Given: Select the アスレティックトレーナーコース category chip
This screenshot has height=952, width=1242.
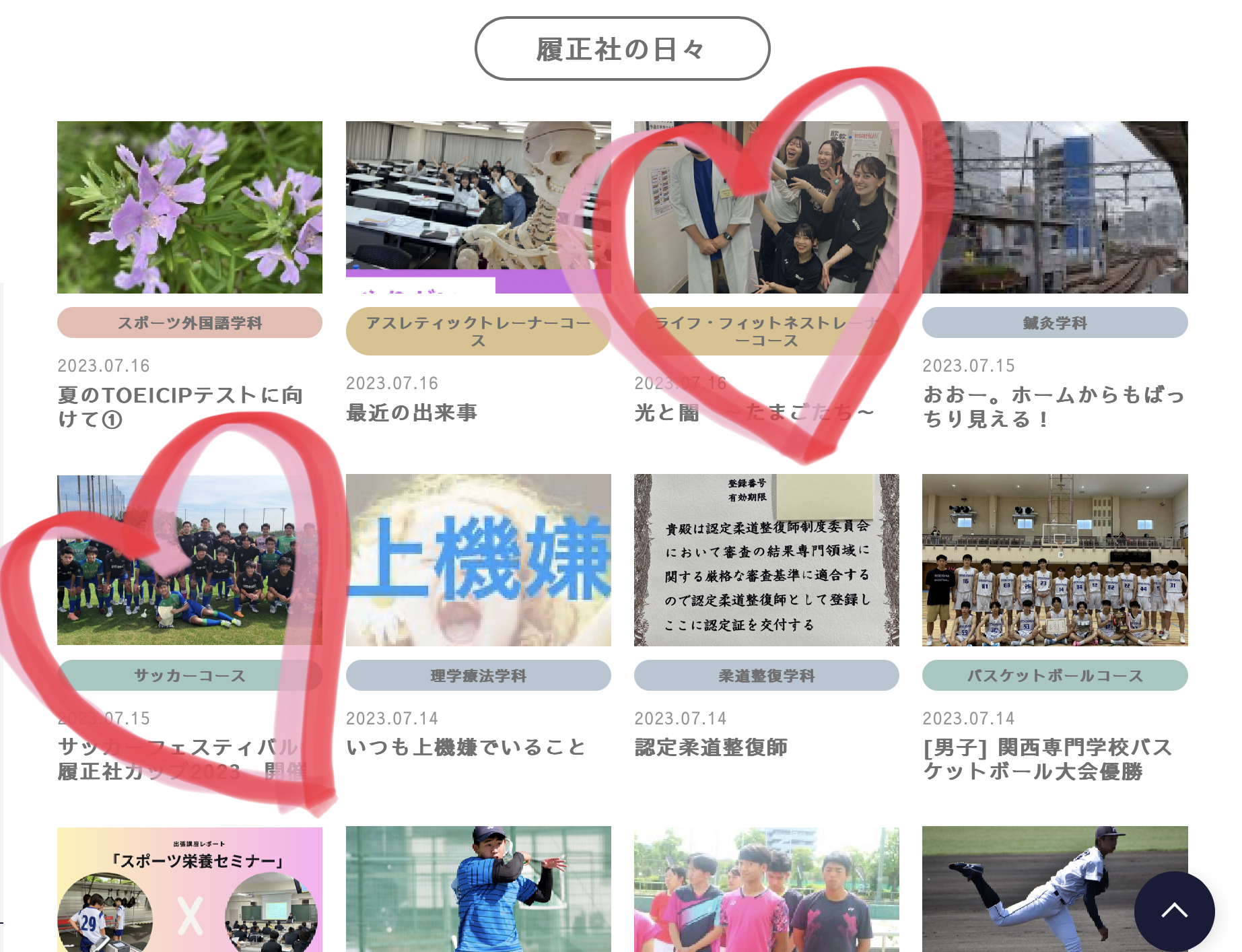Looking at the screenshot, I should coord(478,332).
